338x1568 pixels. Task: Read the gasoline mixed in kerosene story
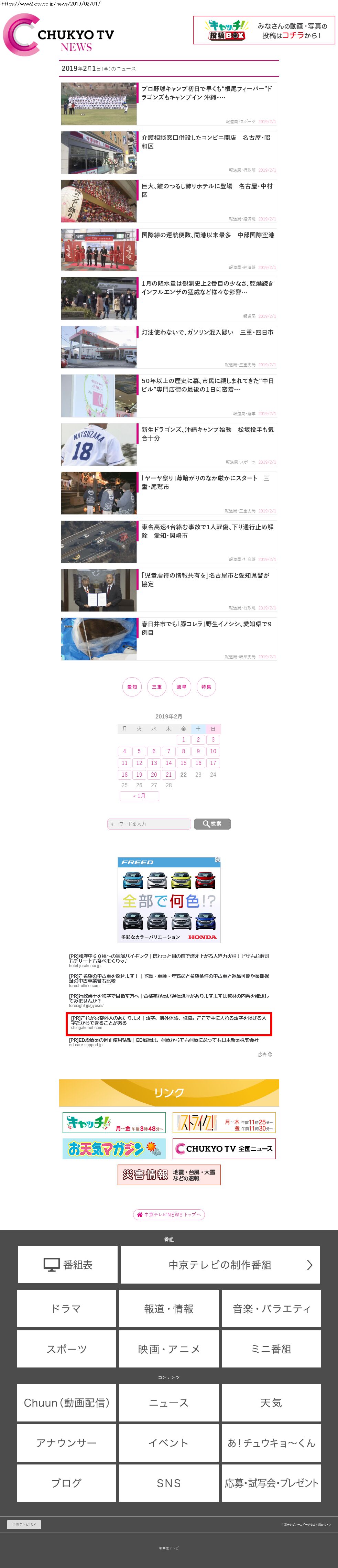point(207,332)
